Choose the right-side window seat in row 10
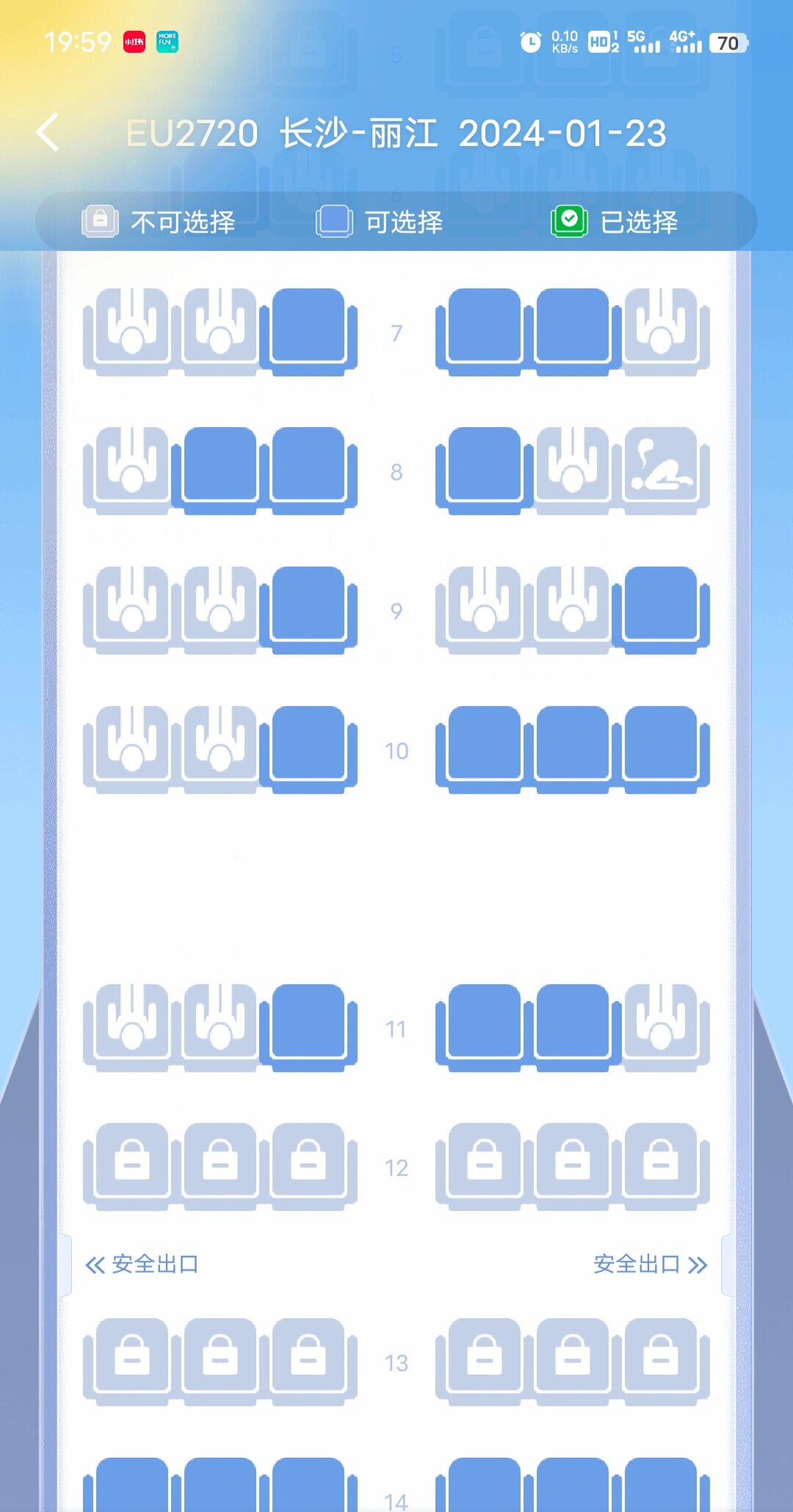The height and width of the screenshot is (1512, 793). click(x=661, y=745)
